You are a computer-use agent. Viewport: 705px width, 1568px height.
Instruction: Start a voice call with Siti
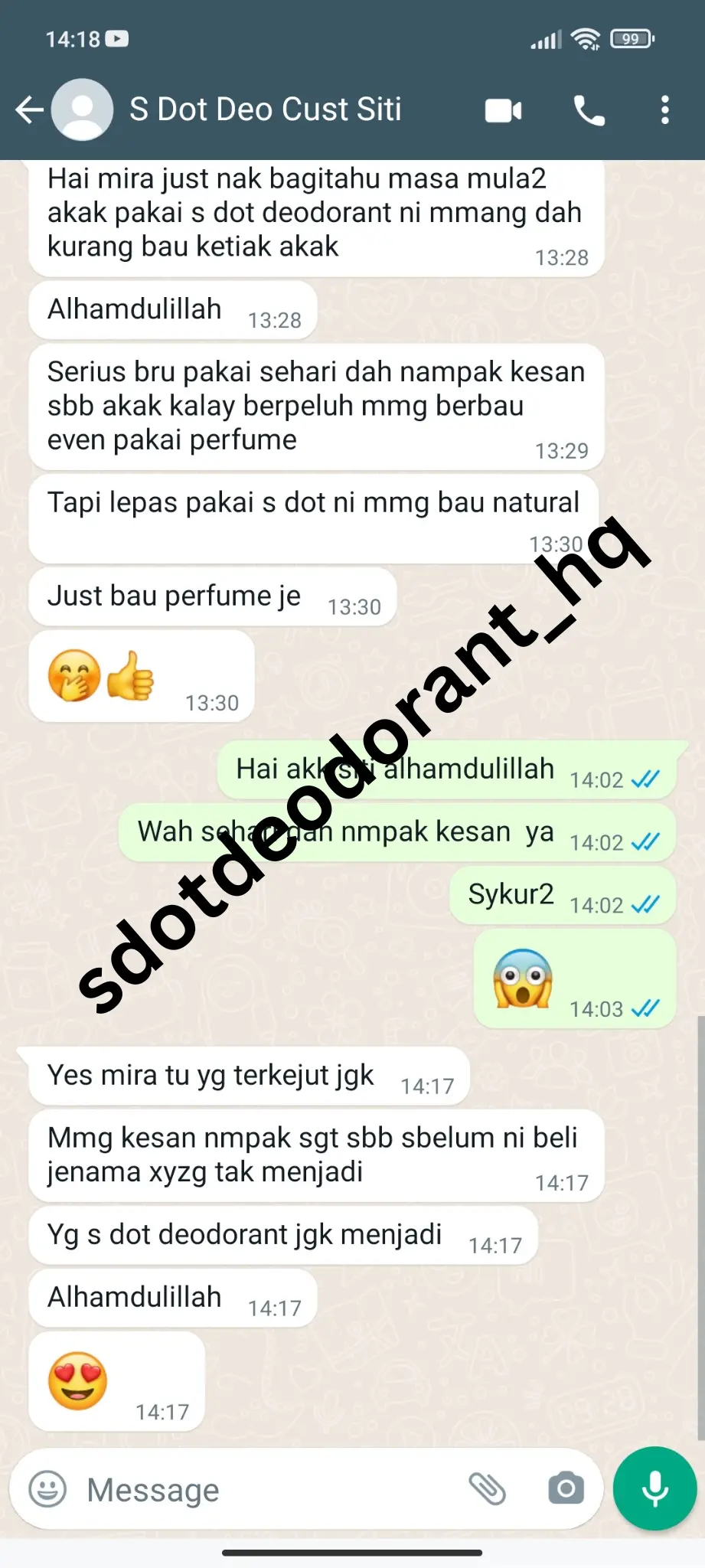589,111
